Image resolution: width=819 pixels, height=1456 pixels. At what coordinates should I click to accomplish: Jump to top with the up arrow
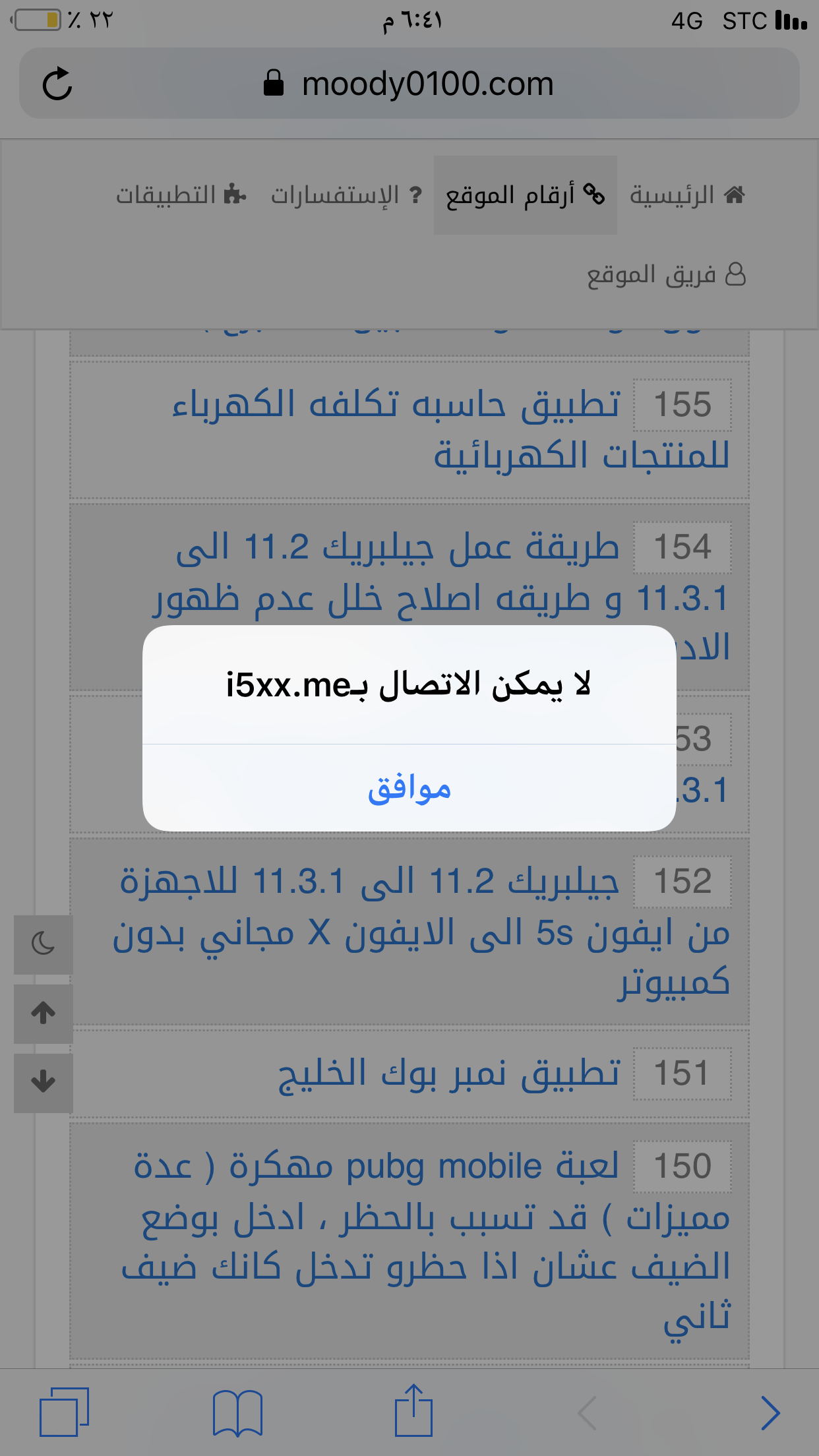pos(44,1014)
